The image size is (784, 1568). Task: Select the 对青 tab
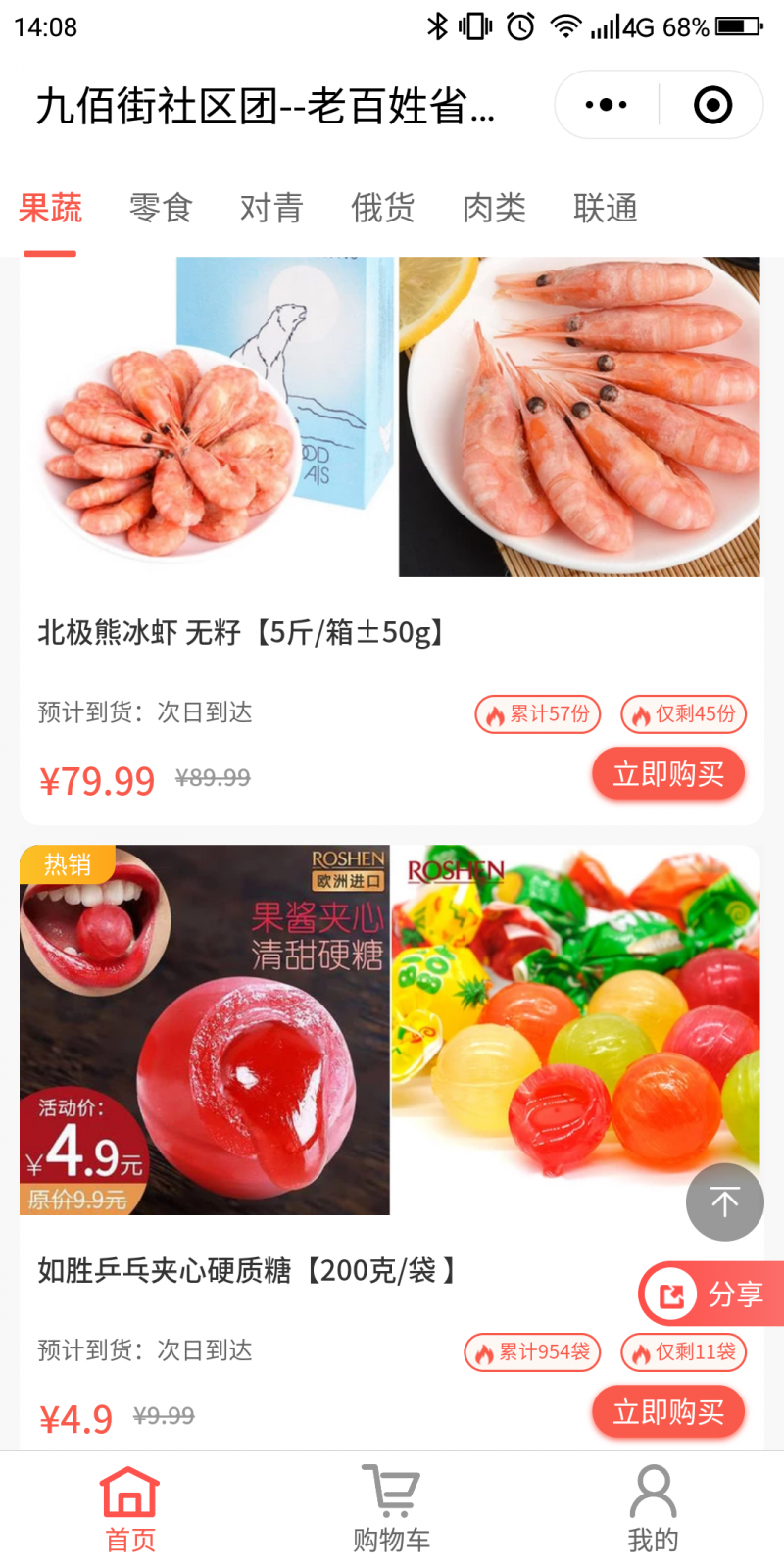[x=271, y=208]
